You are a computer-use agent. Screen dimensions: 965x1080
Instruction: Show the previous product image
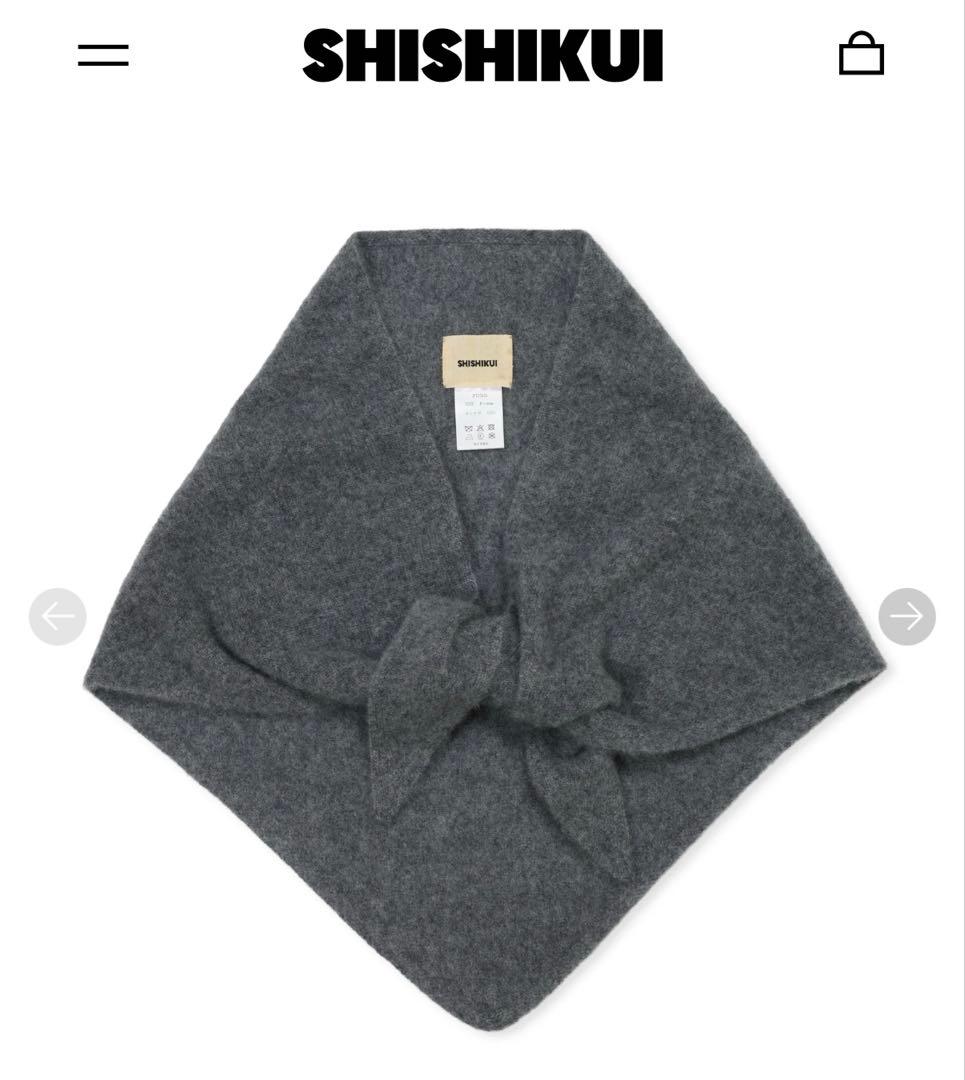point(58,616)
